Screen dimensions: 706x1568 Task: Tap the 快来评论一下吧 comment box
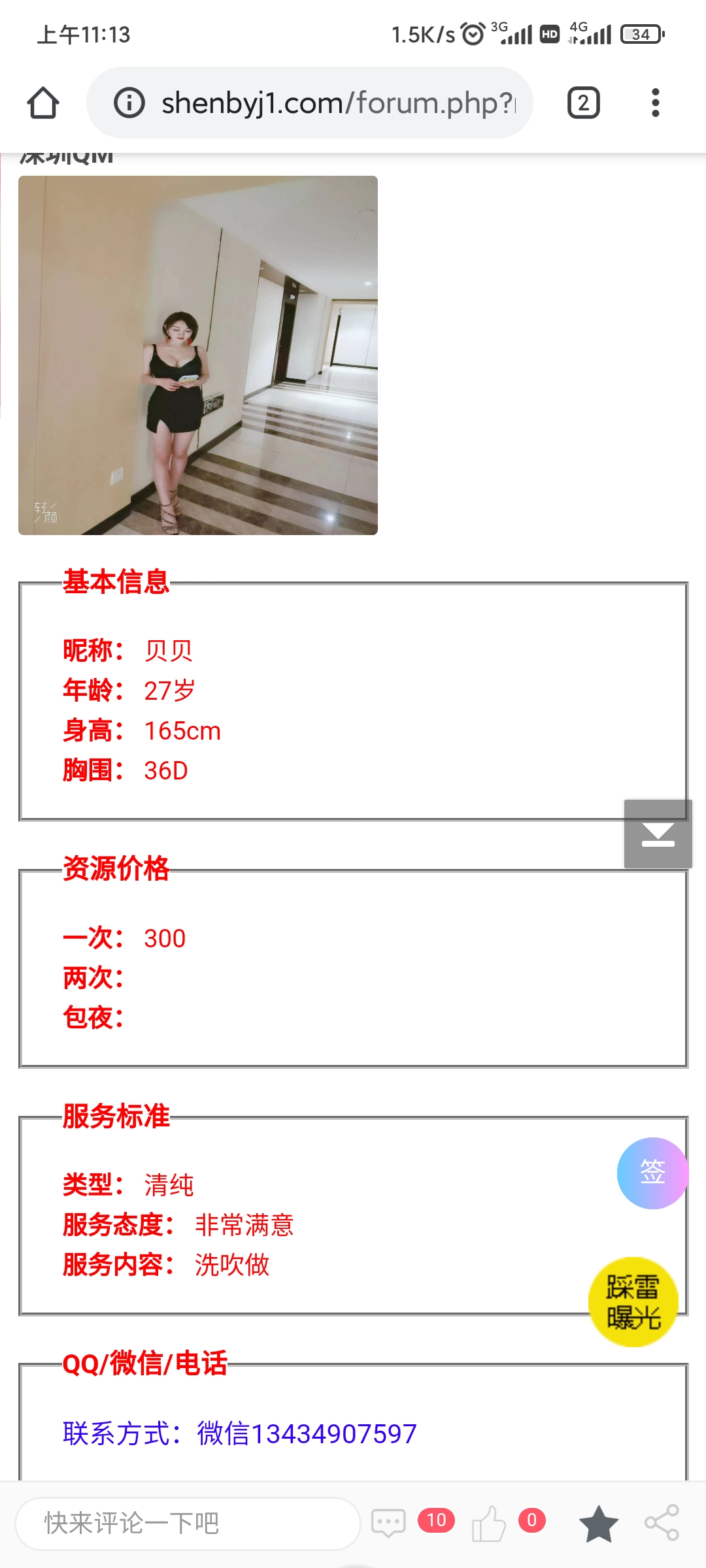point(188,1523)
